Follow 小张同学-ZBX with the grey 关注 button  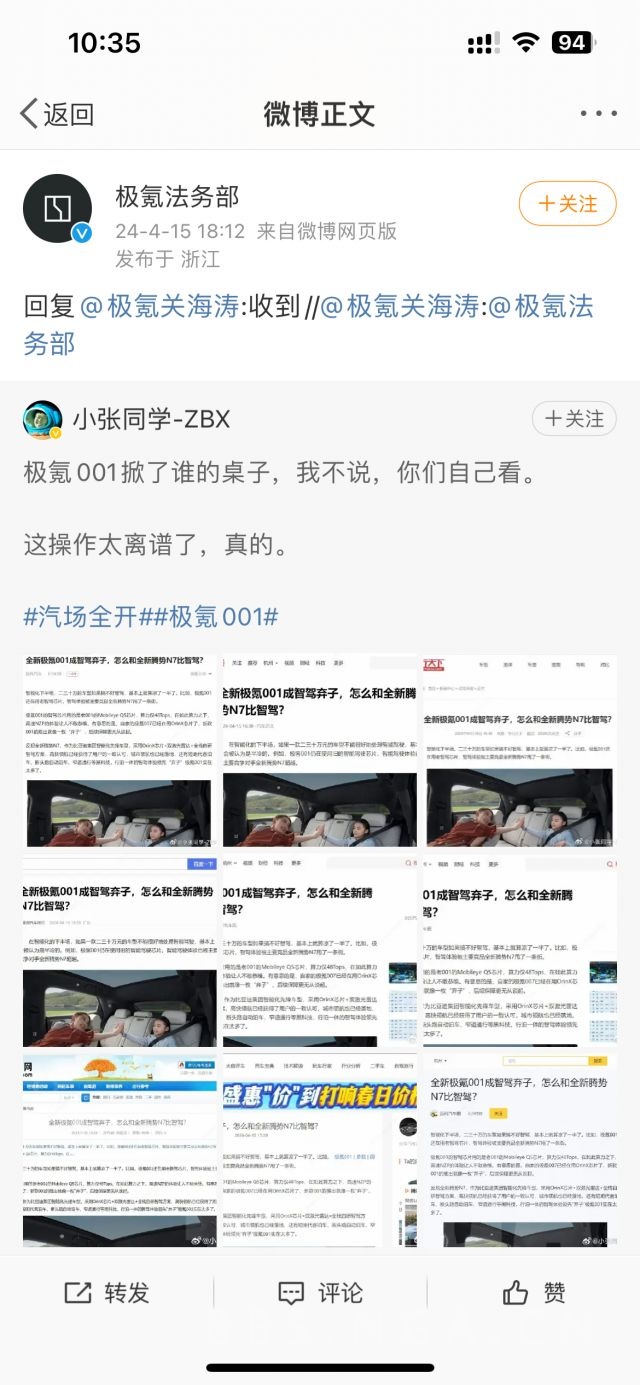[574, 418]
